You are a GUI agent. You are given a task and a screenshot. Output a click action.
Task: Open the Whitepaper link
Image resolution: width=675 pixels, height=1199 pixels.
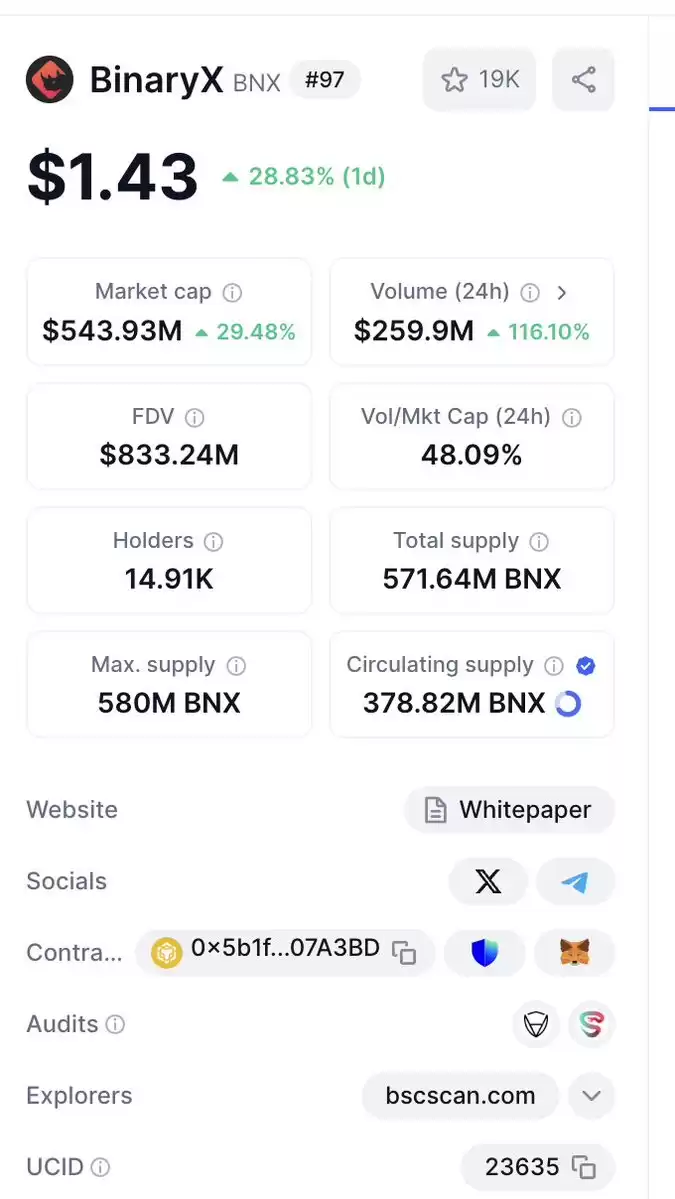[x=509, y=810]
